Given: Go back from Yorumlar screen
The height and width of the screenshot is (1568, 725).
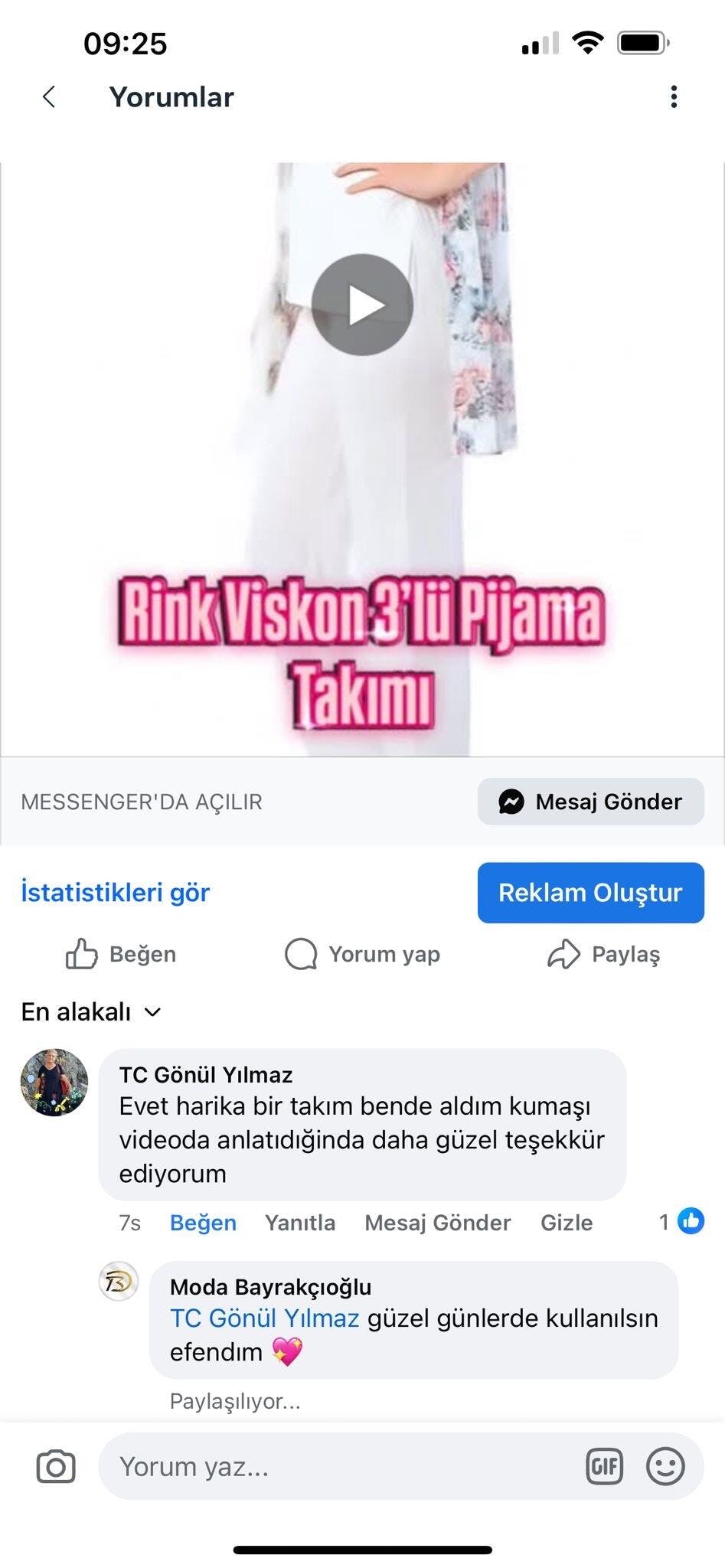Looking at the screenshot, I should click(49, 97).
